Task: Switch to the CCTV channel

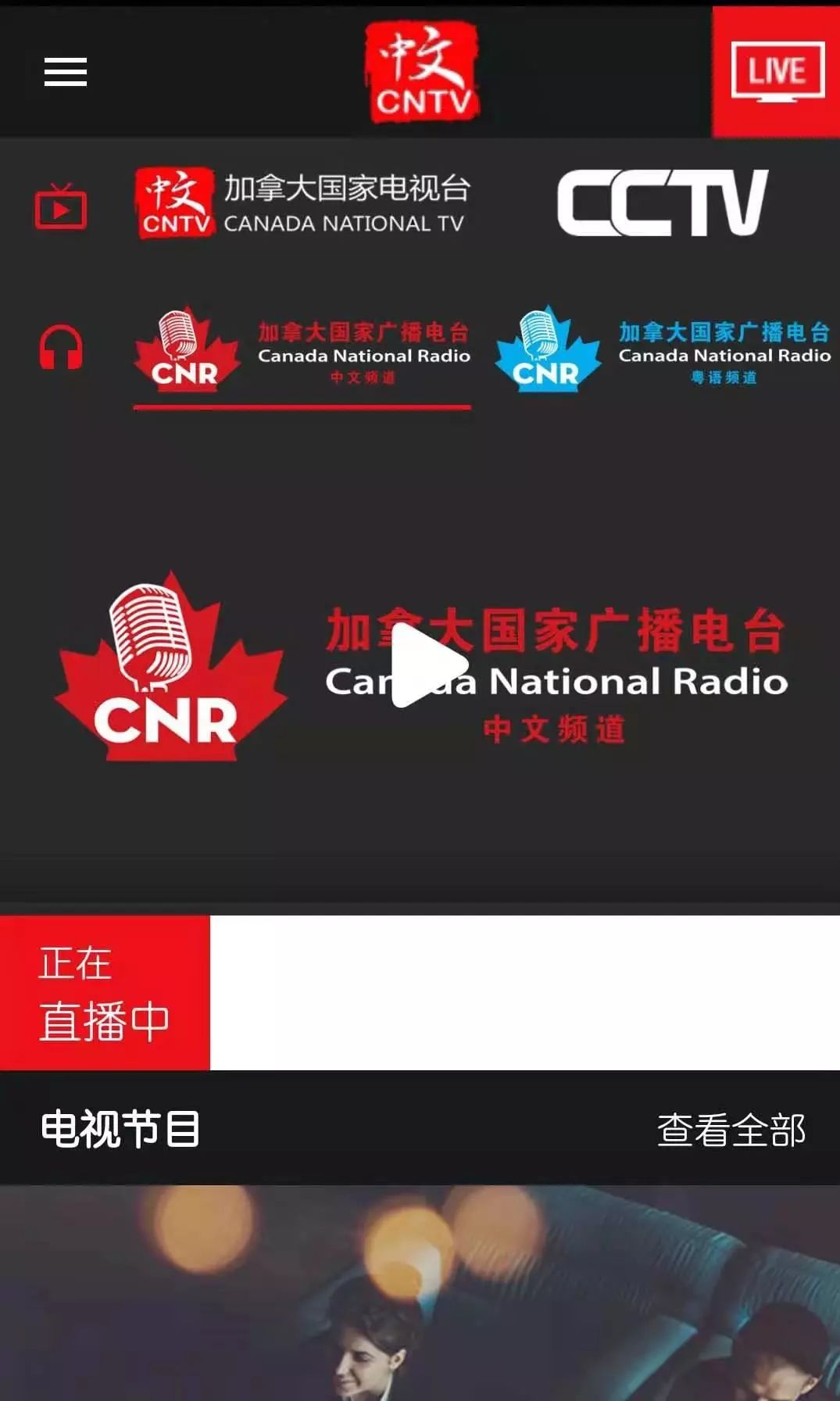Action: coord(663,202)
